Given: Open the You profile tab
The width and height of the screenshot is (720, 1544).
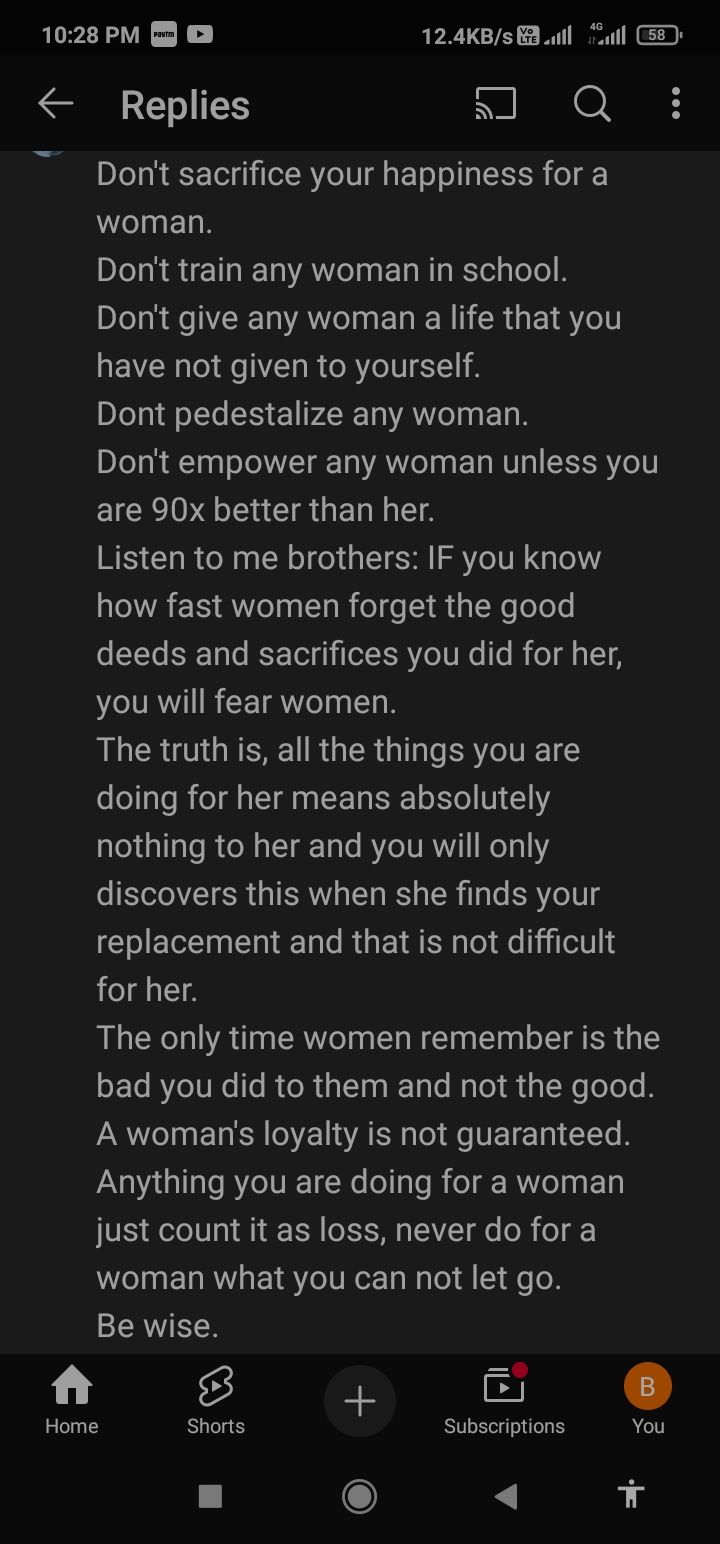Looking at the screenshot, I should coord(648,1401).
